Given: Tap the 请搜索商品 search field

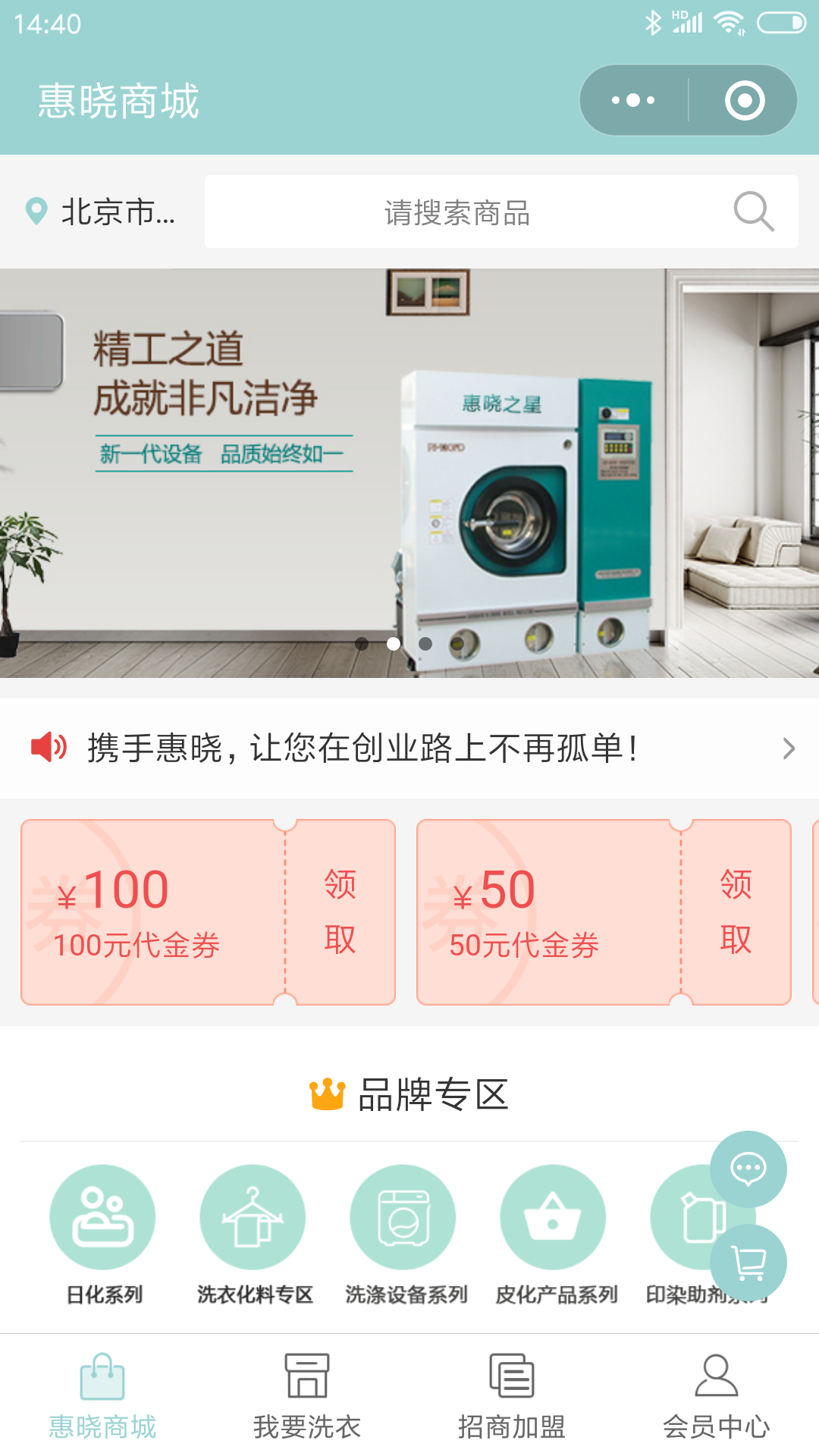Looking at the screenshot, I should pyautogui.click(x=457, y=212).
